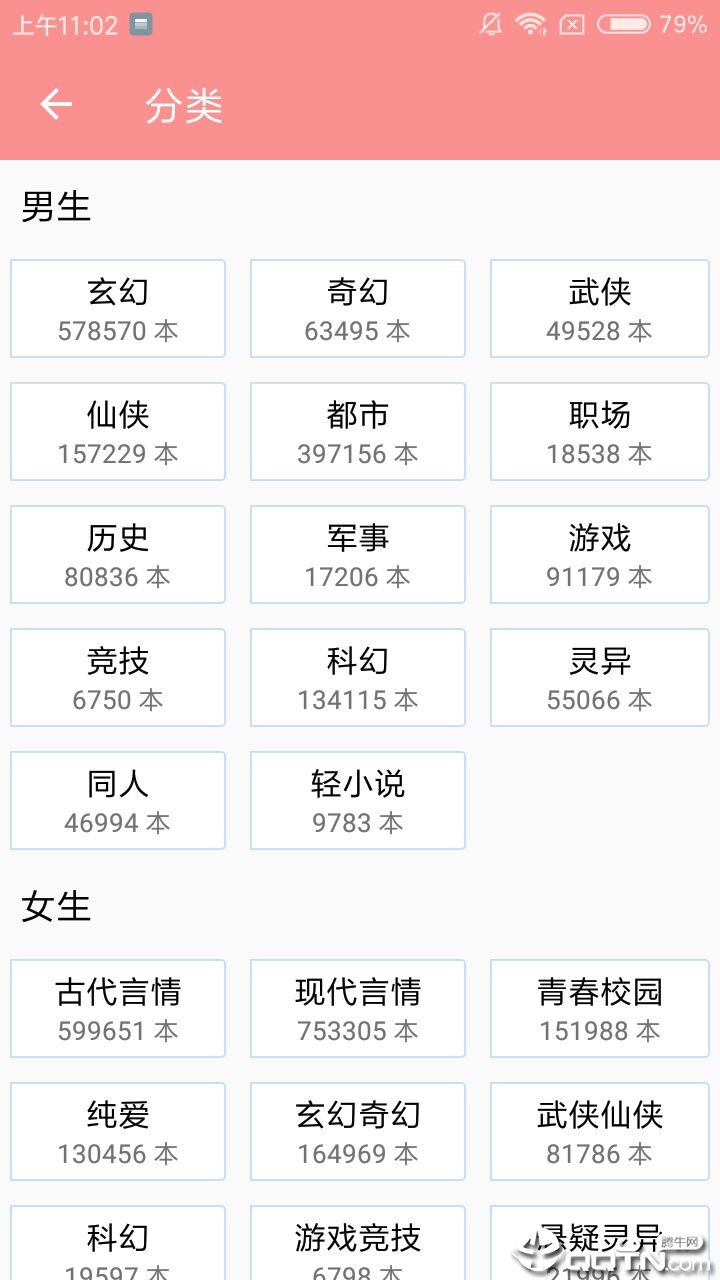Tap the 都市 category
This screenshot has width=720, height=1280.
[x=358, y=432]
